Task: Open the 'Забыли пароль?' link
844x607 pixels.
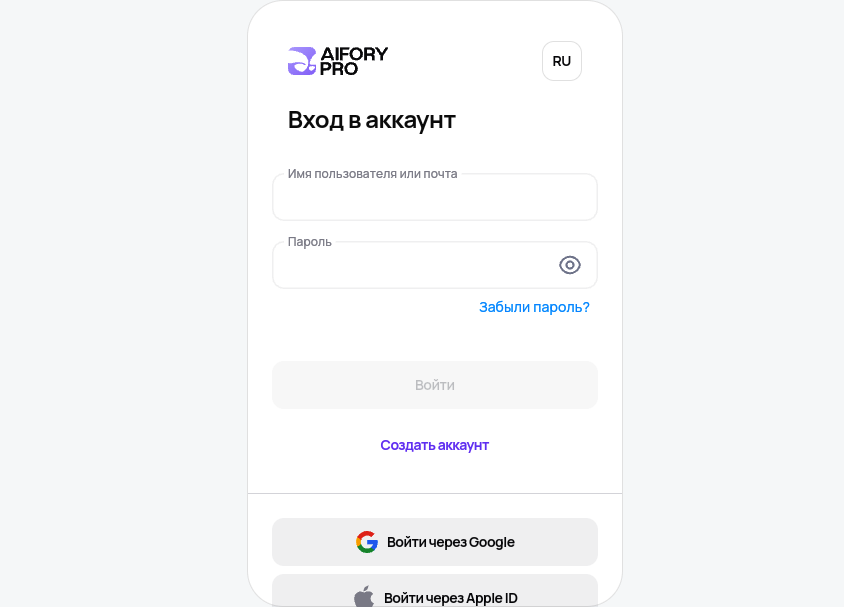Action: 534,307
